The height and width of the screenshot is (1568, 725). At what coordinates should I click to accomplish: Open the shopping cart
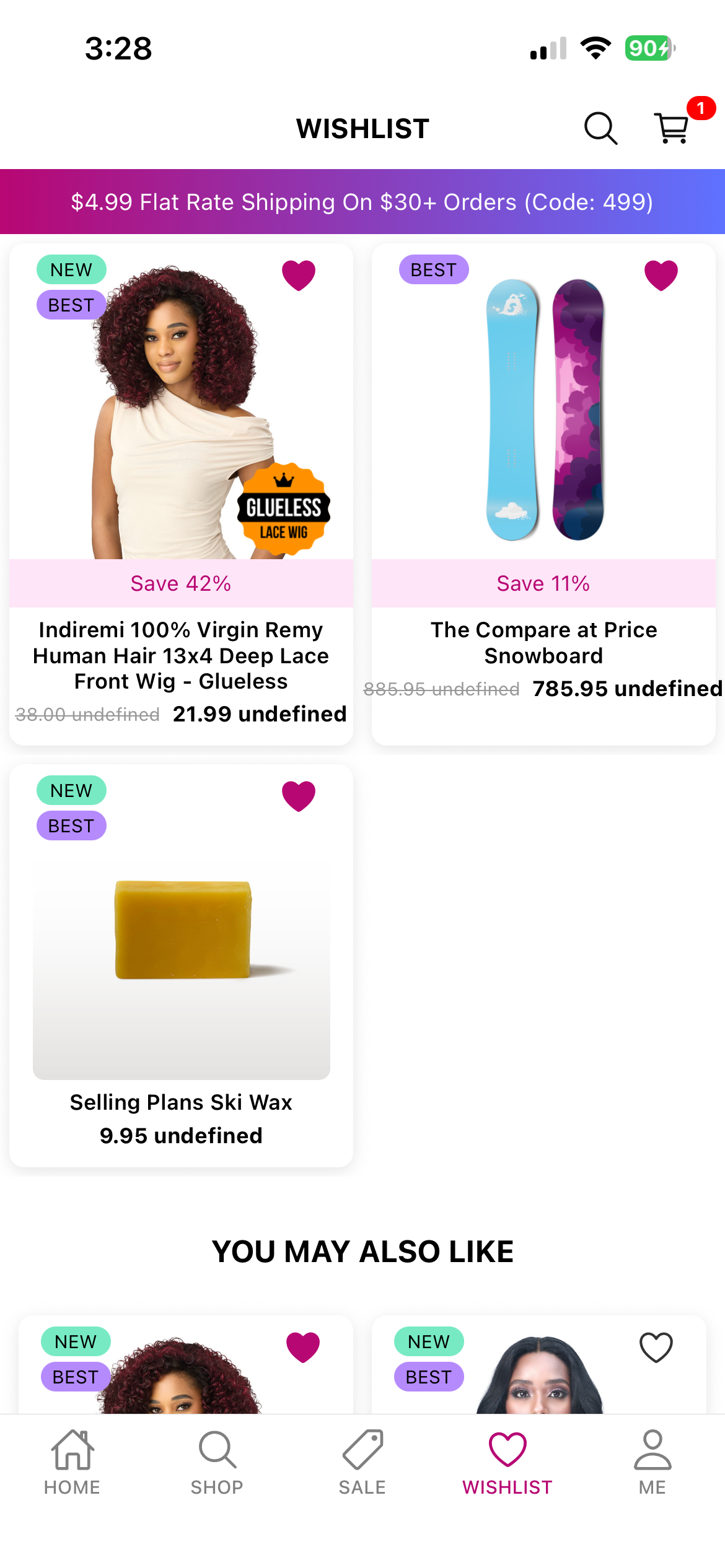[x=672, y=128]
